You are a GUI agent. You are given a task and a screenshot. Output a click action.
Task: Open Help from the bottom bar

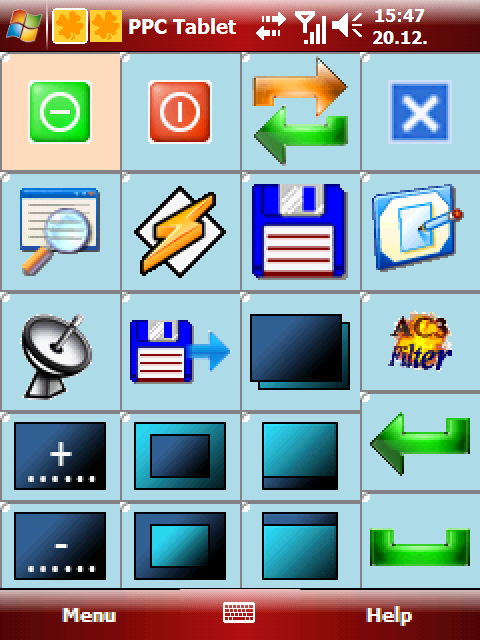[x=389, y=615]
